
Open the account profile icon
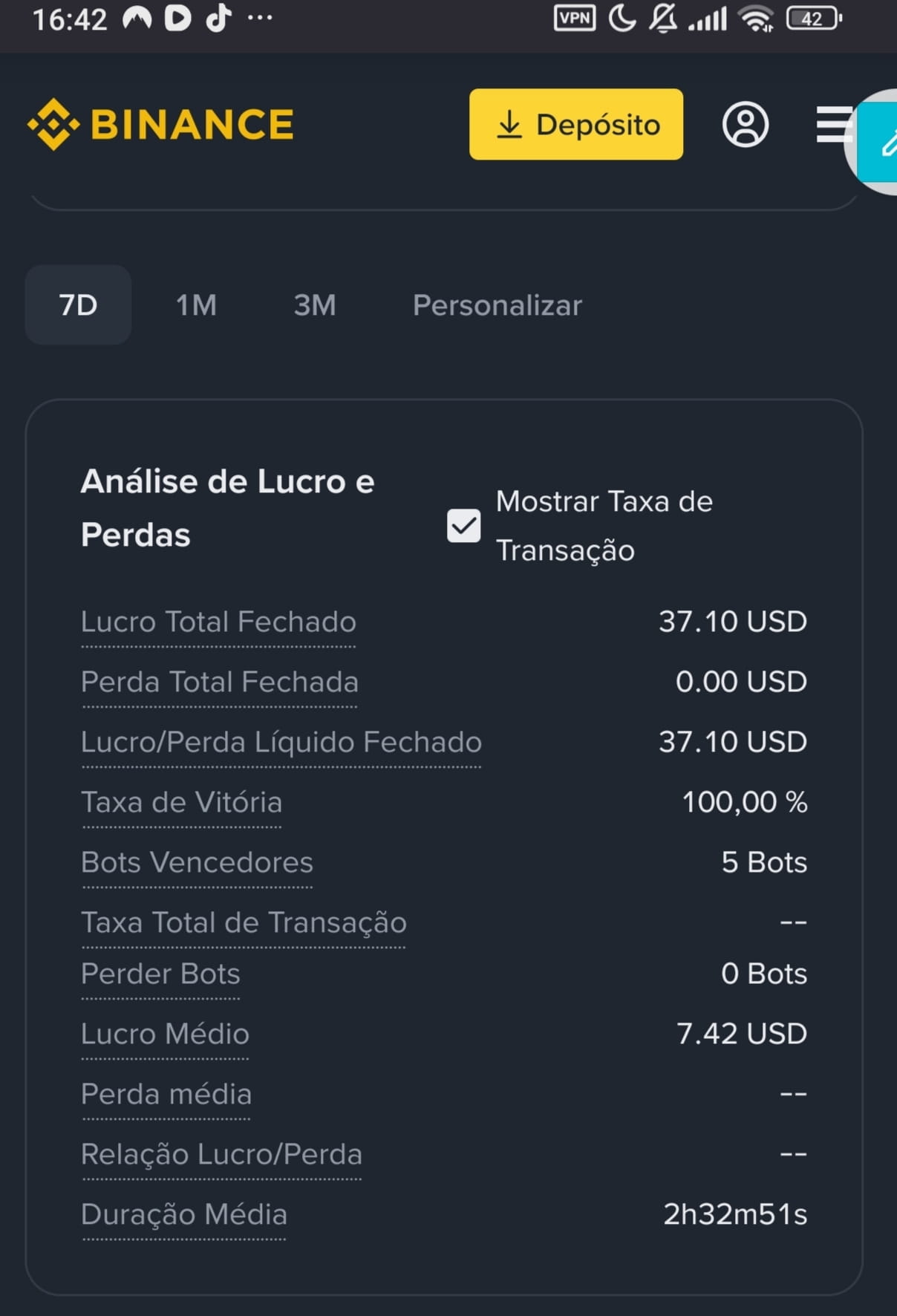tap(745, 124)
